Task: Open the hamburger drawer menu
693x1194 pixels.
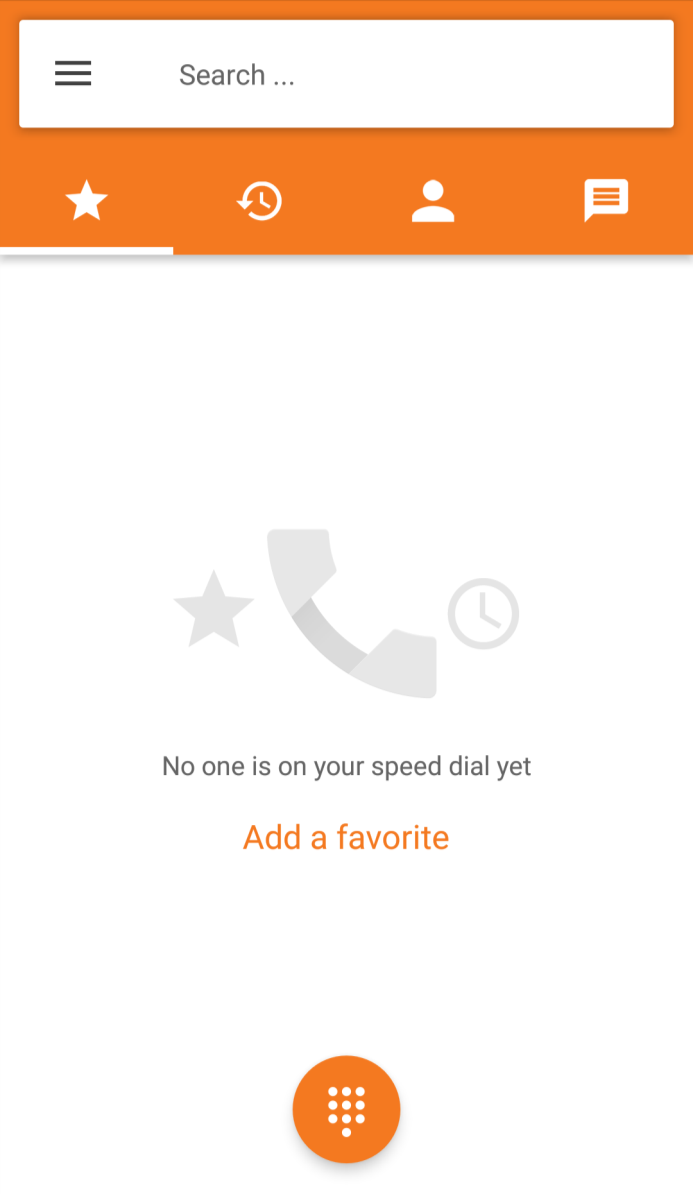Action: 73,74
